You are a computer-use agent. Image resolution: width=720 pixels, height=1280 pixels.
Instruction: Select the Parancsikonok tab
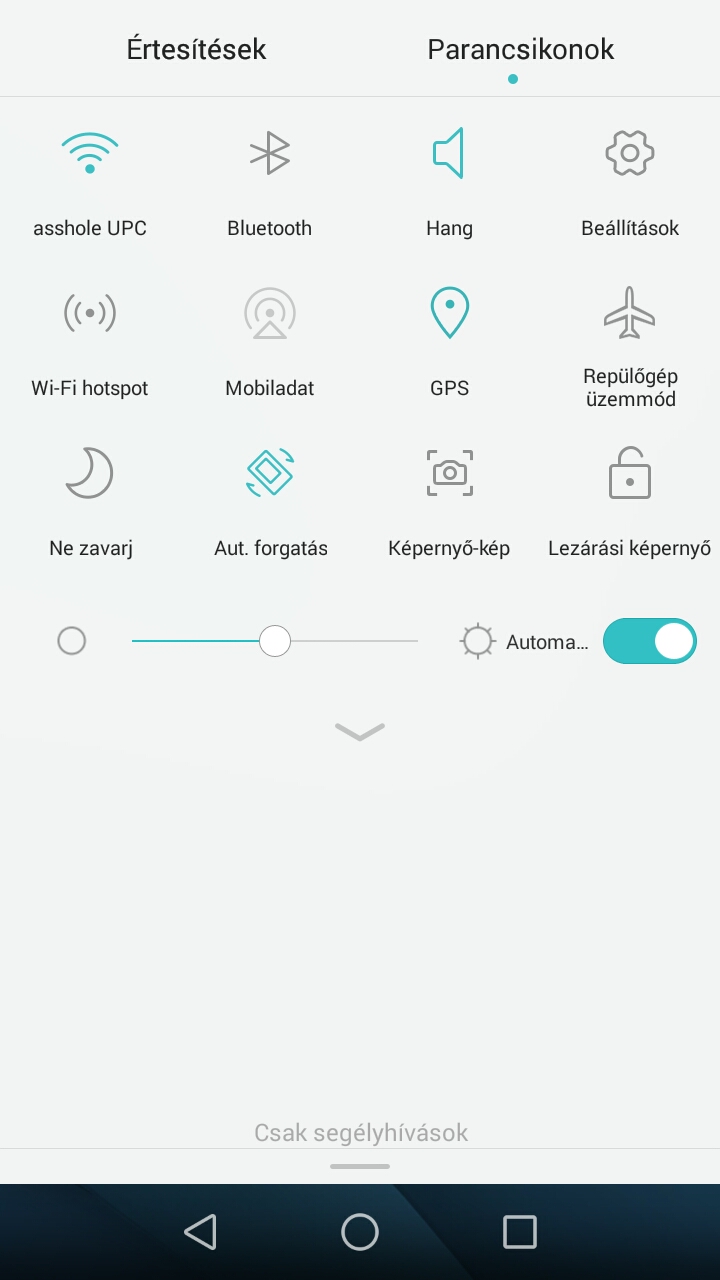[520, 49]
